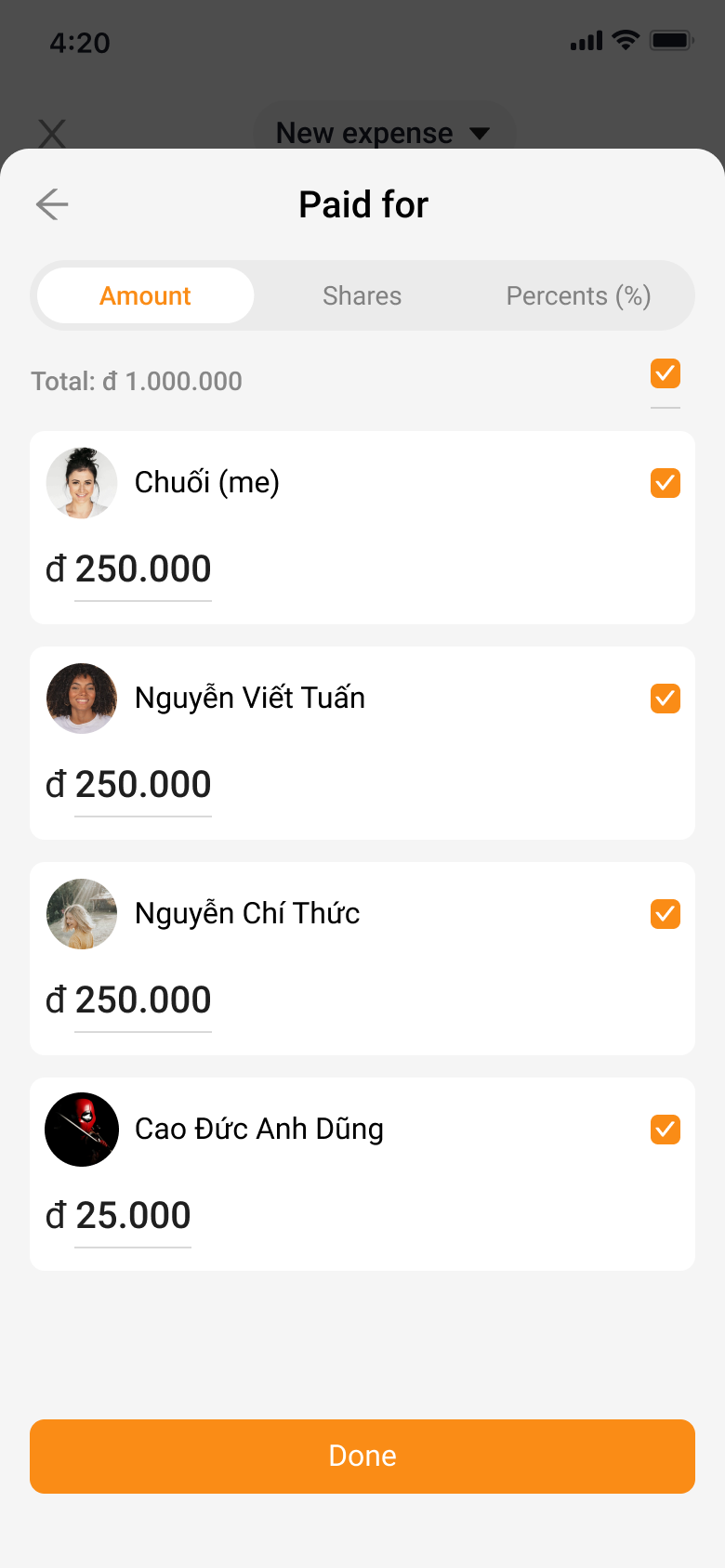Close the new expense screen

(x=52, y=133)
